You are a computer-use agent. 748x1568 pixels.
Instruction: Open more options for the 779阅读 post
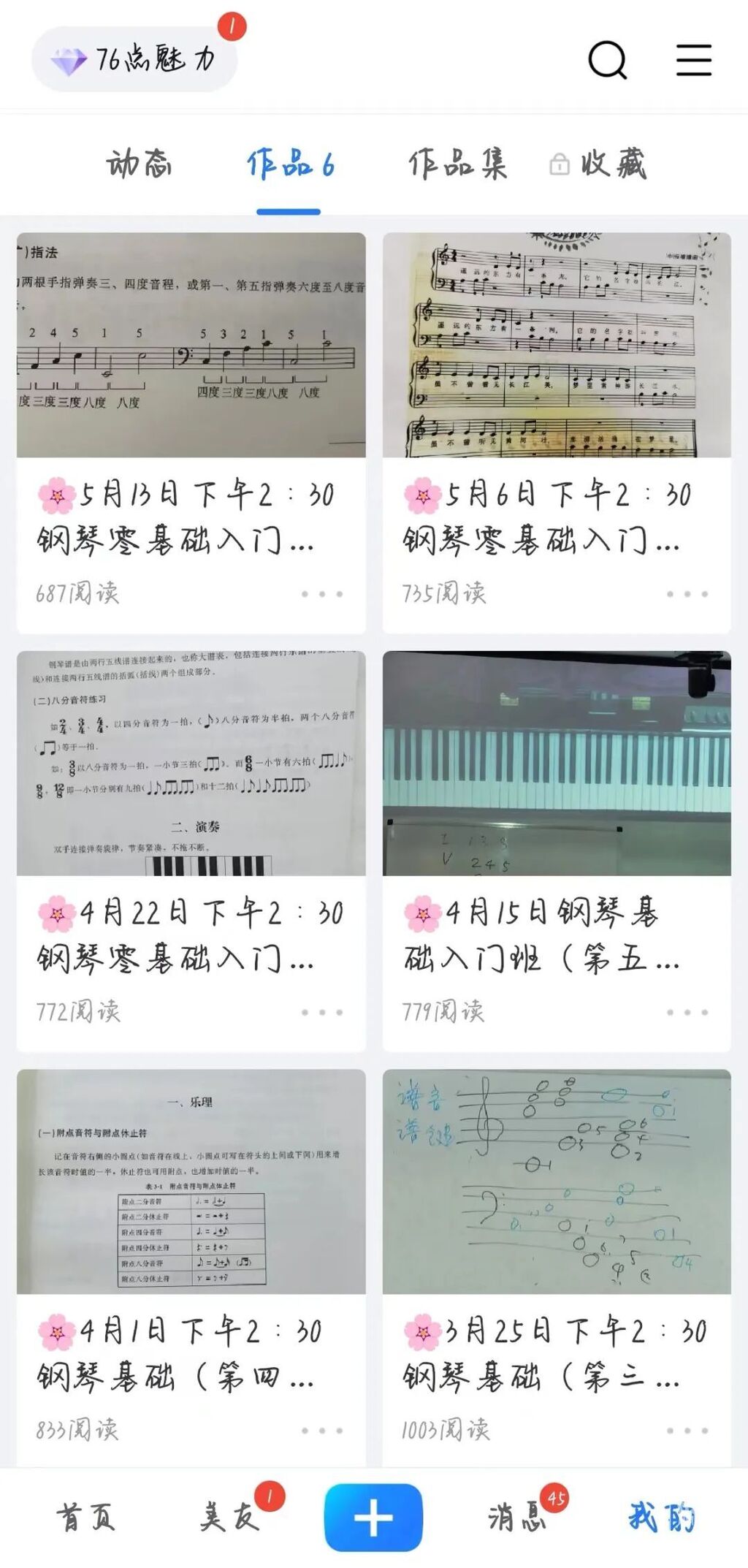coord(687,1013)
